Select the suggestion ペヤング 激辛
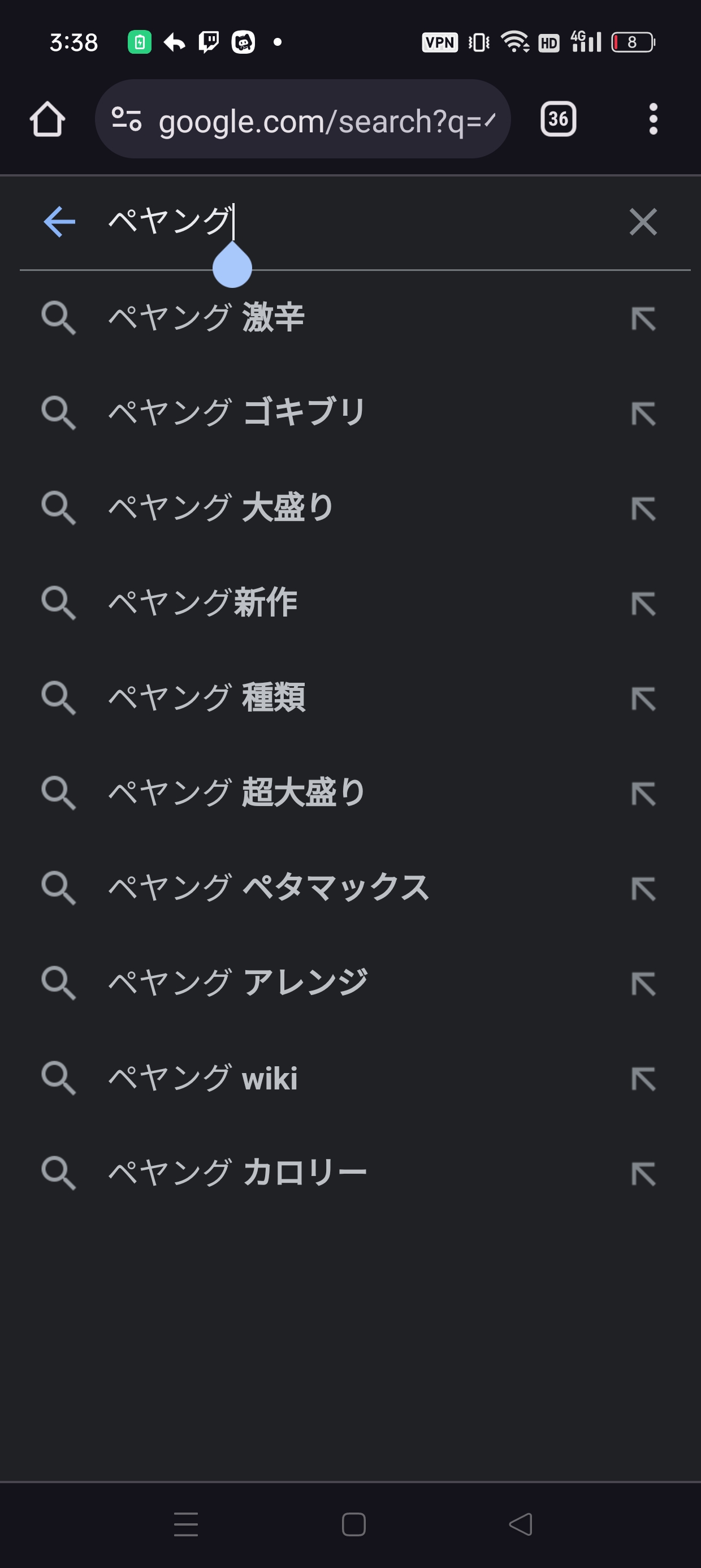This screenshot has height=1568, width=701. point(207,318)
